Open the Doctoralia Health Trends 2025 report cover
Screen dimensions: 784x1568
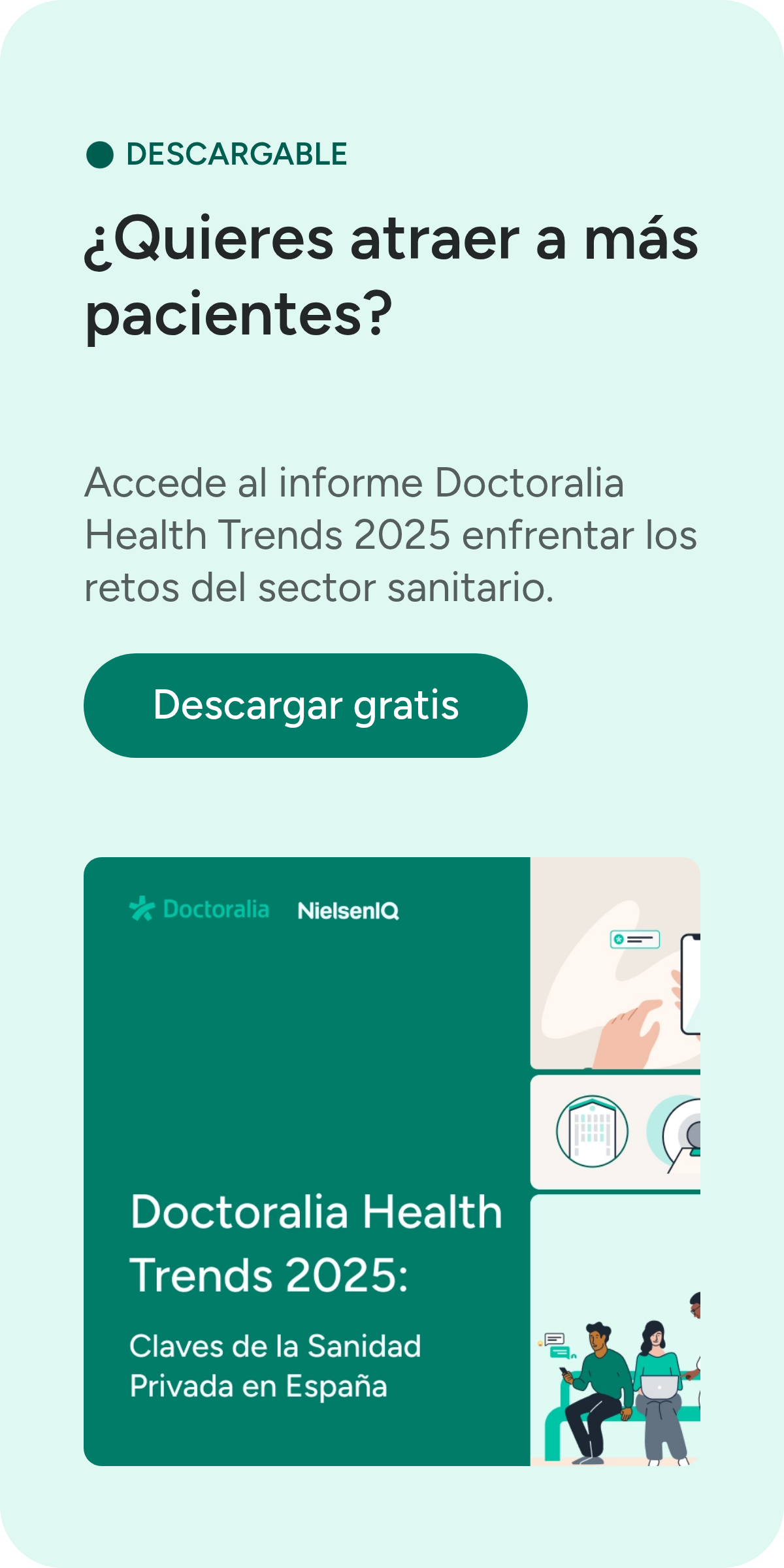click(392, 1162)
